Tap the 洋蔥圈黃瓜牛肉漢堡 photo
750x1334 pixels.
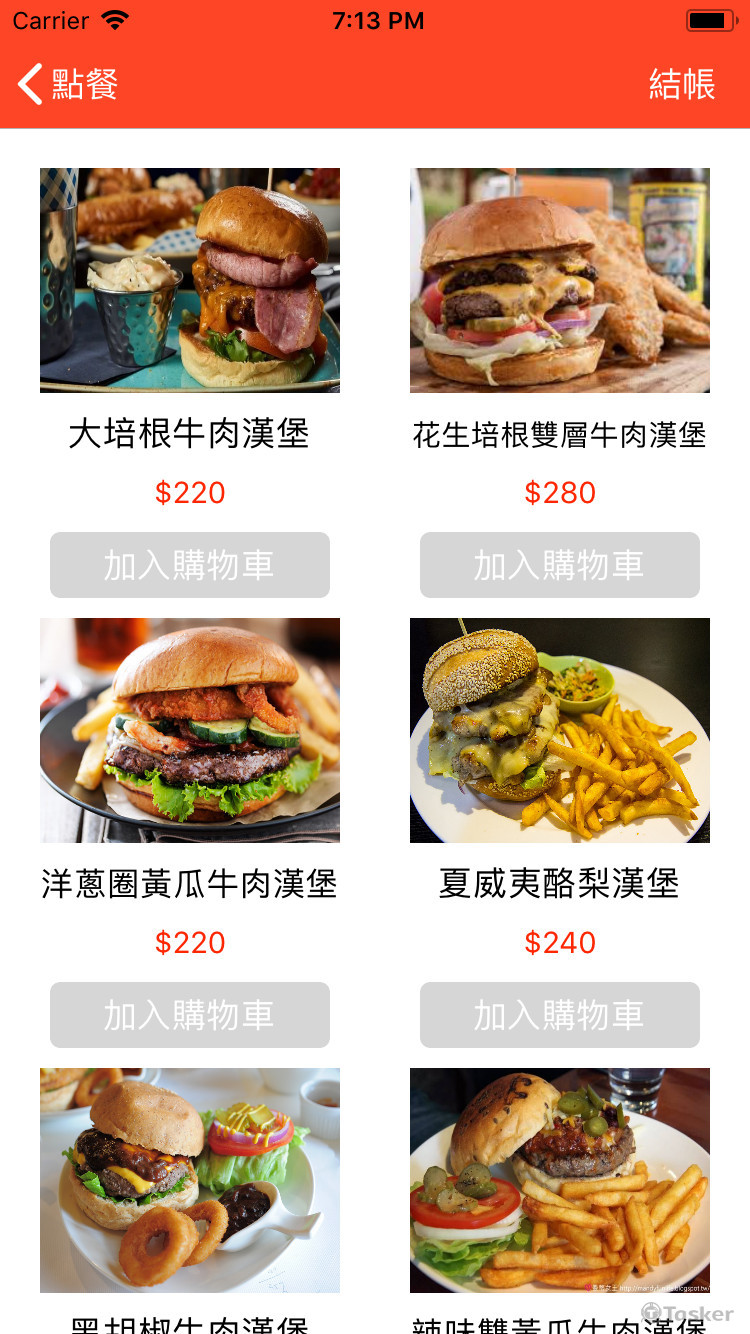pos(189,730)
